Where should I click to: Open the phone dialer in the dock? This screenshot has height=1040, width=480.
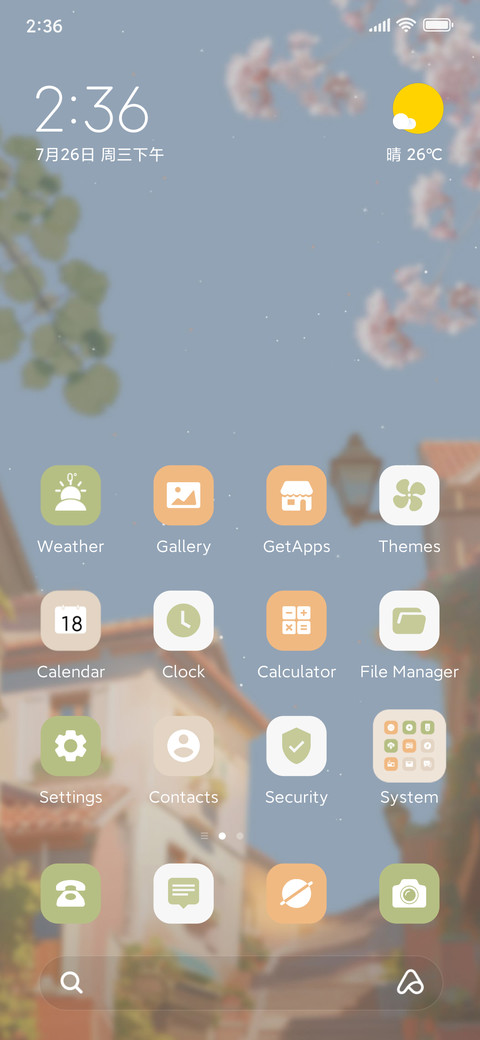[x=70, y=893]
